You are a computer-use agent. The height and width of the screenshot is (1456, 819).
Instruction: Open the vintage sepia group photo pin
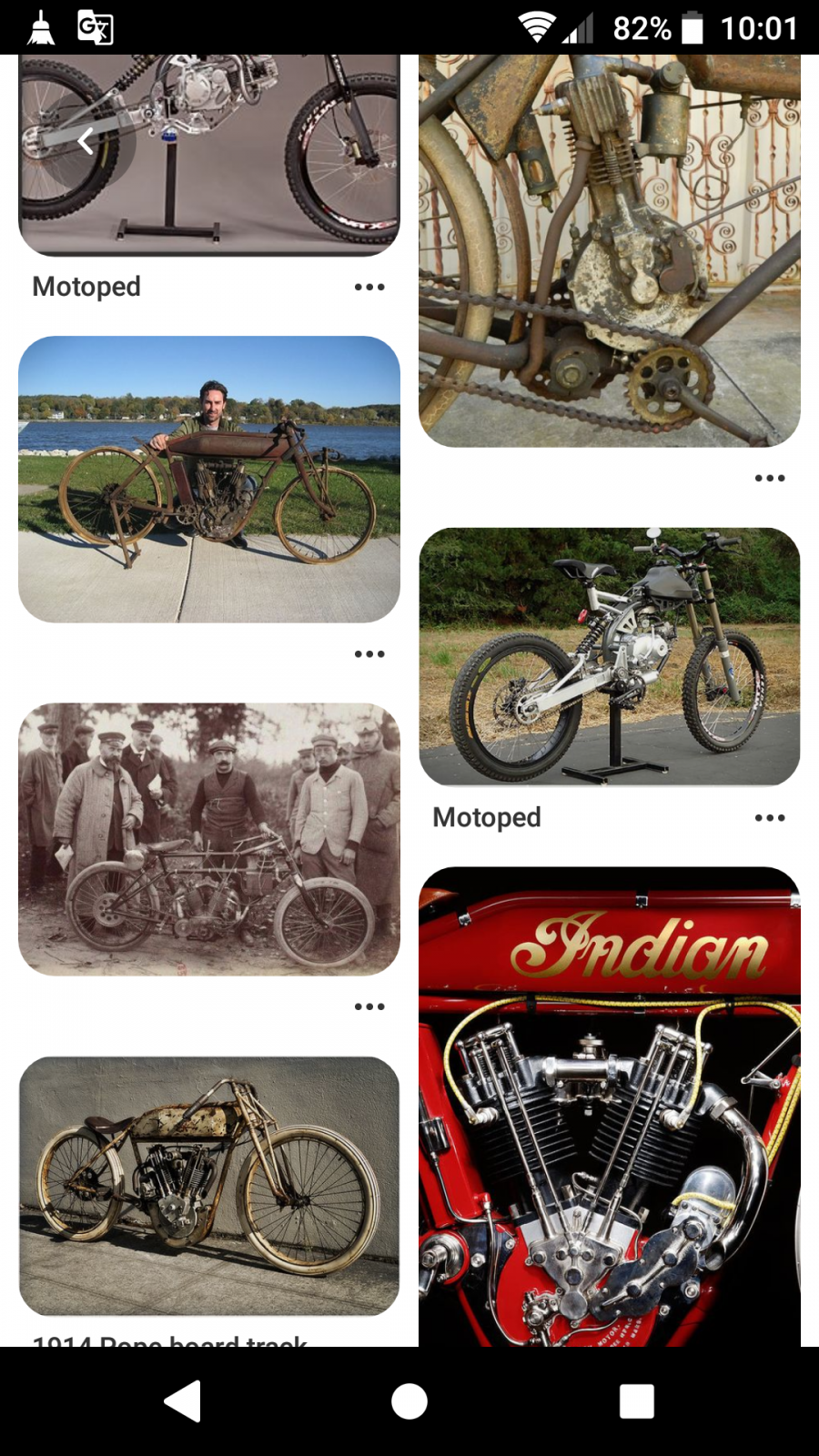point(209,839)
